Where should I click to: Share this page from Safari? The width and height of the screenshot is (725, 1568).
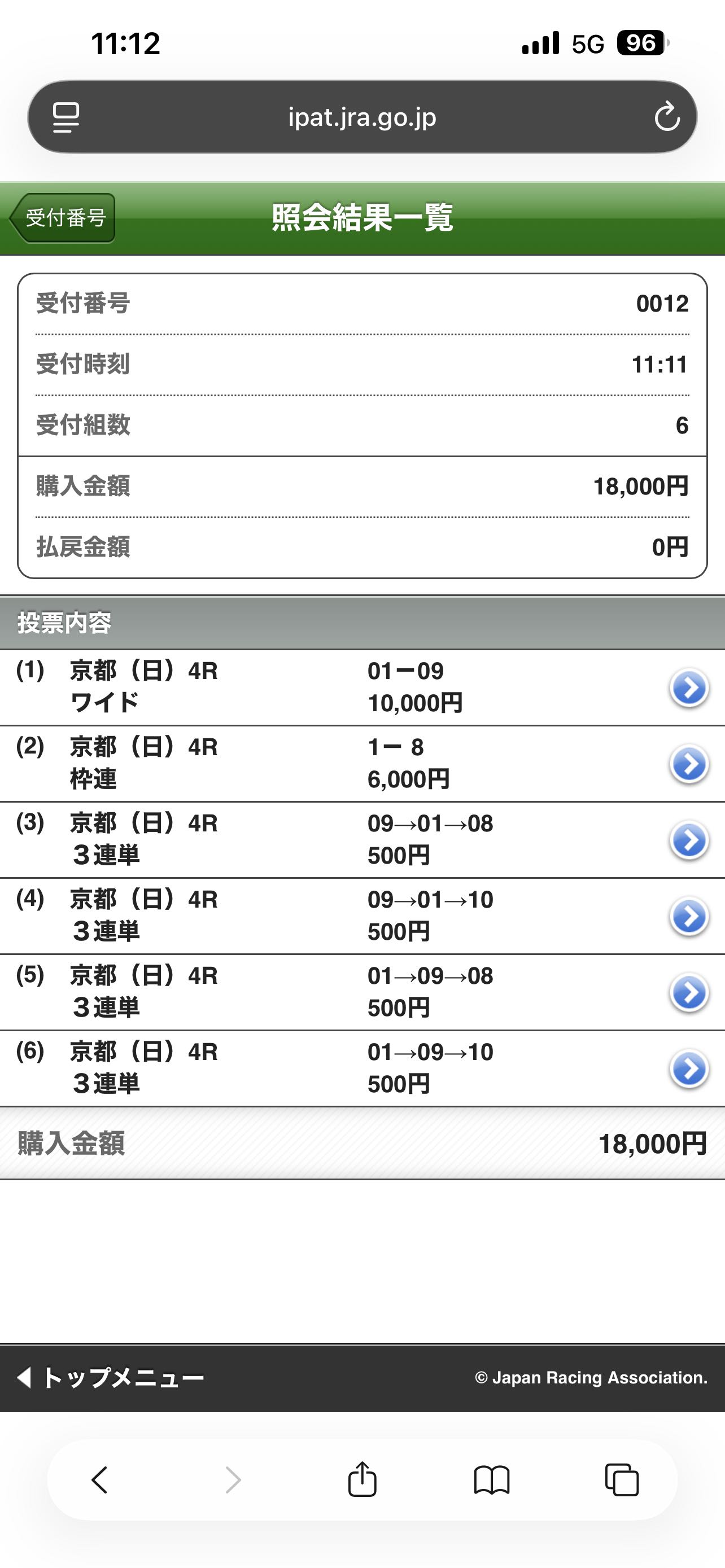tap(362, 1479)
